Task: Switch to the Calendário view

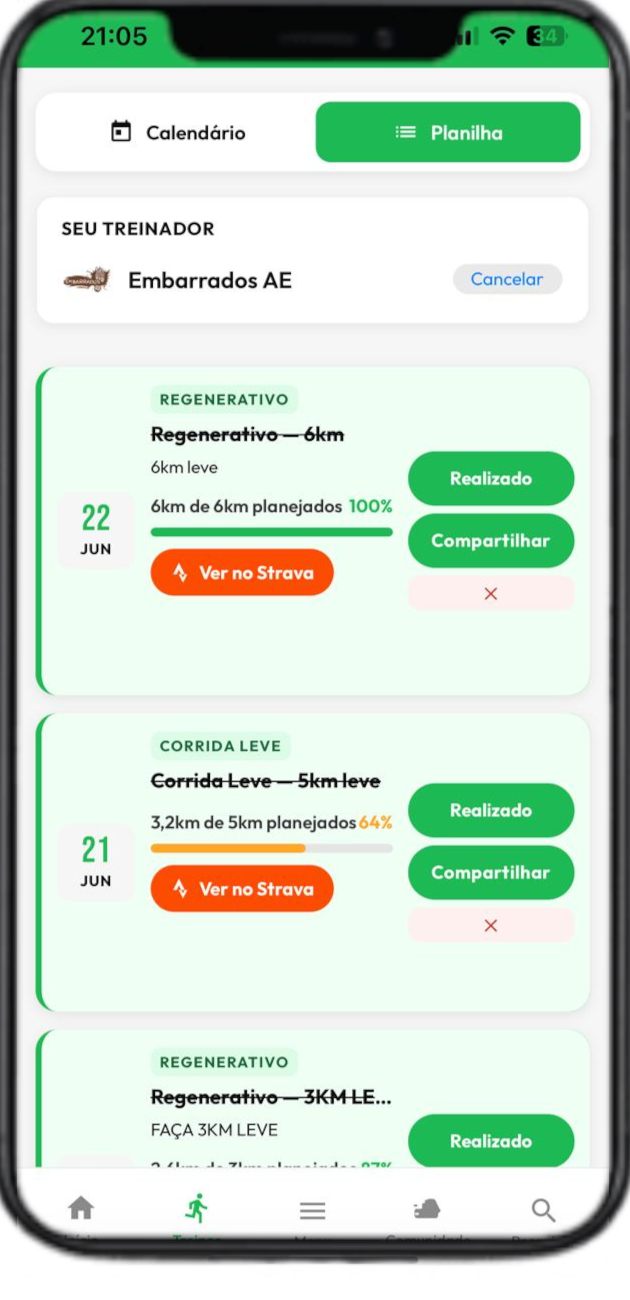Action: pos(178,132)
